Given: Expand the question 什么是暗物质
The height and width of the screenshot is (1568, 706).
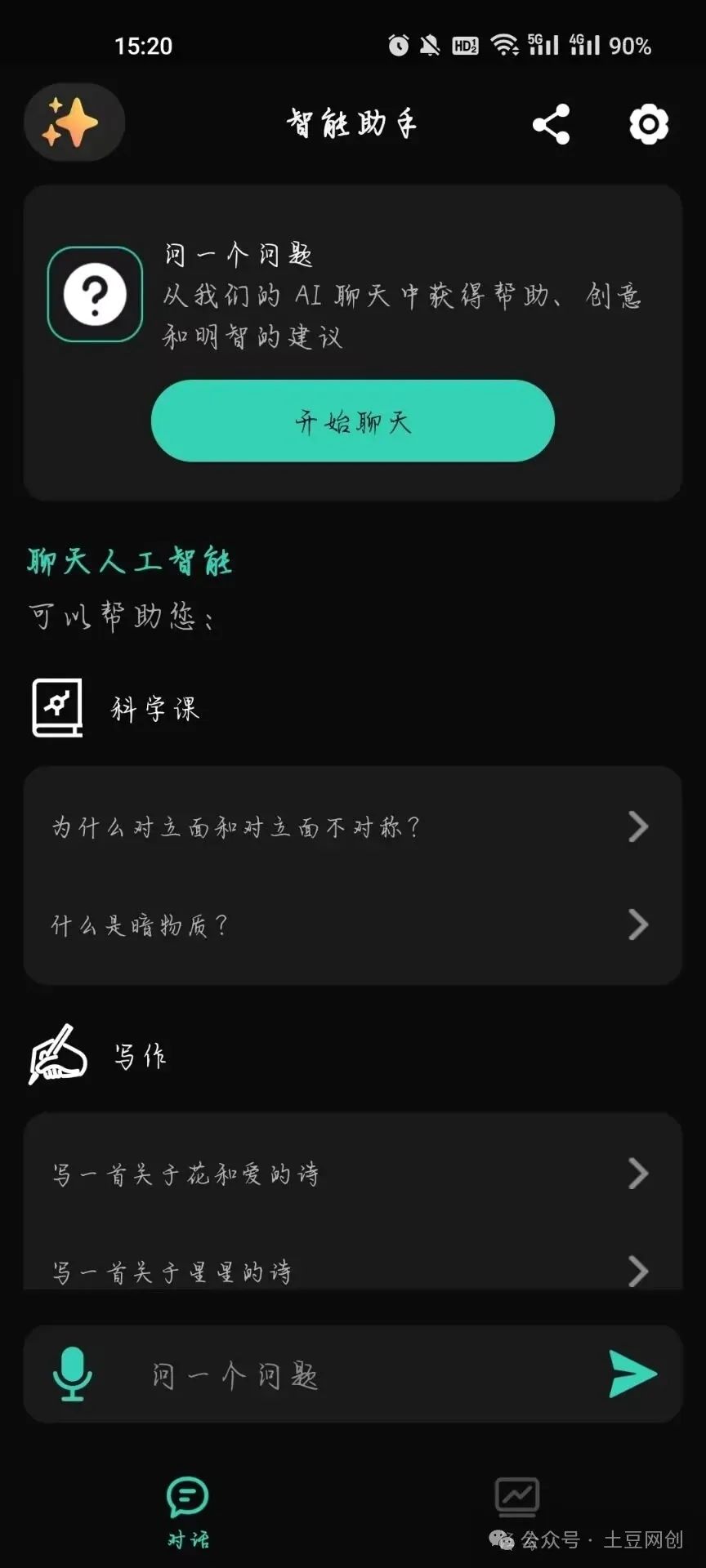Looking at the screenshot, I should tap(351, 925).
